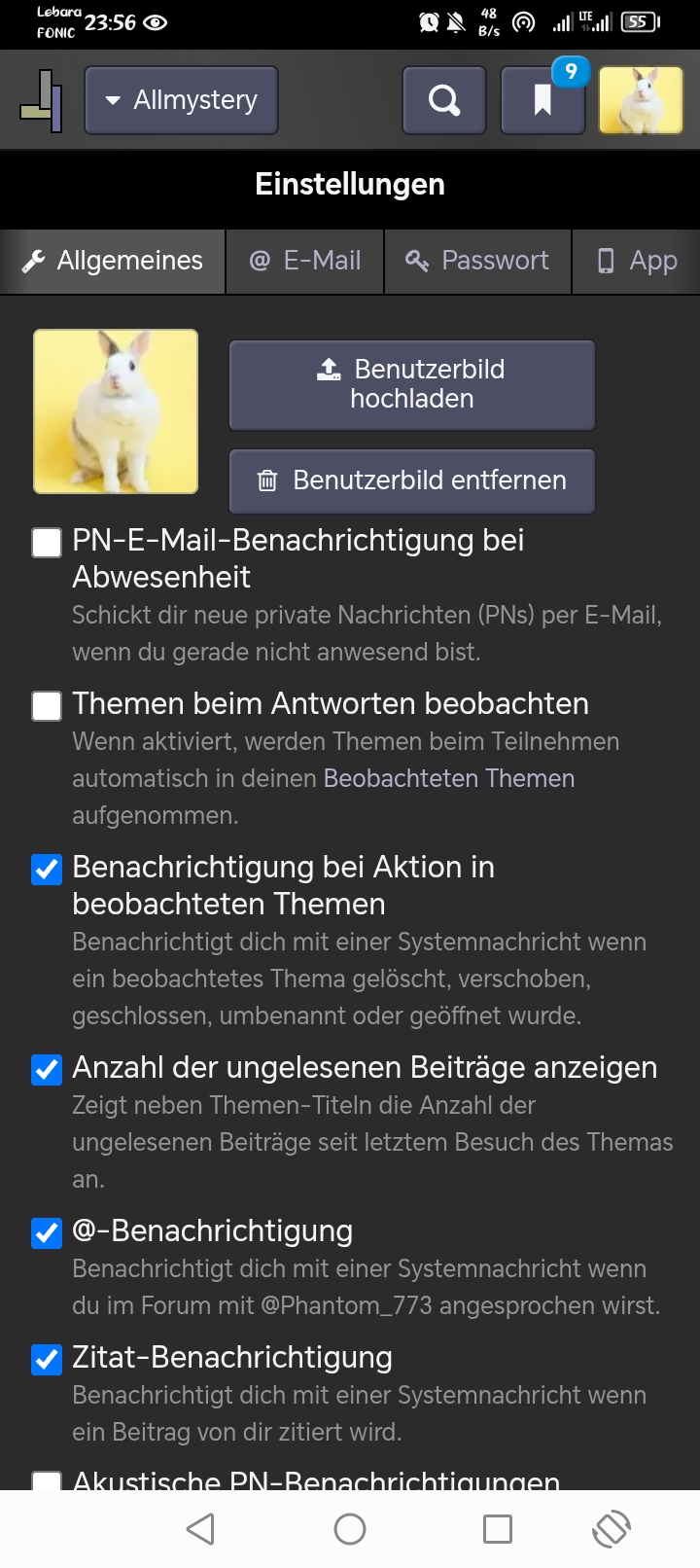Go back using system back button
The width and height of the screenshot is (700, 1568).
click(x=200, y=1529)
